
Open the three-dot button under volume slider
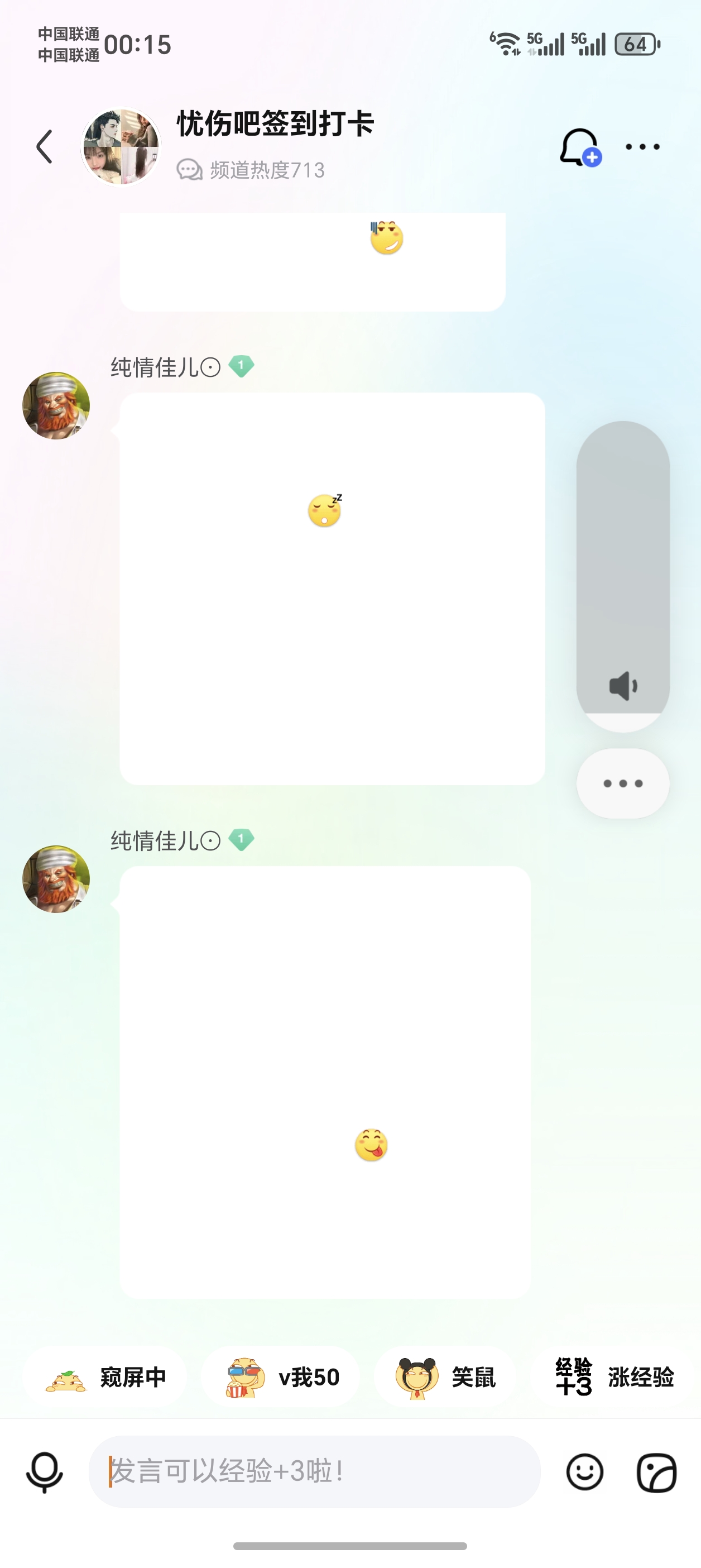(x=622, y=783)
